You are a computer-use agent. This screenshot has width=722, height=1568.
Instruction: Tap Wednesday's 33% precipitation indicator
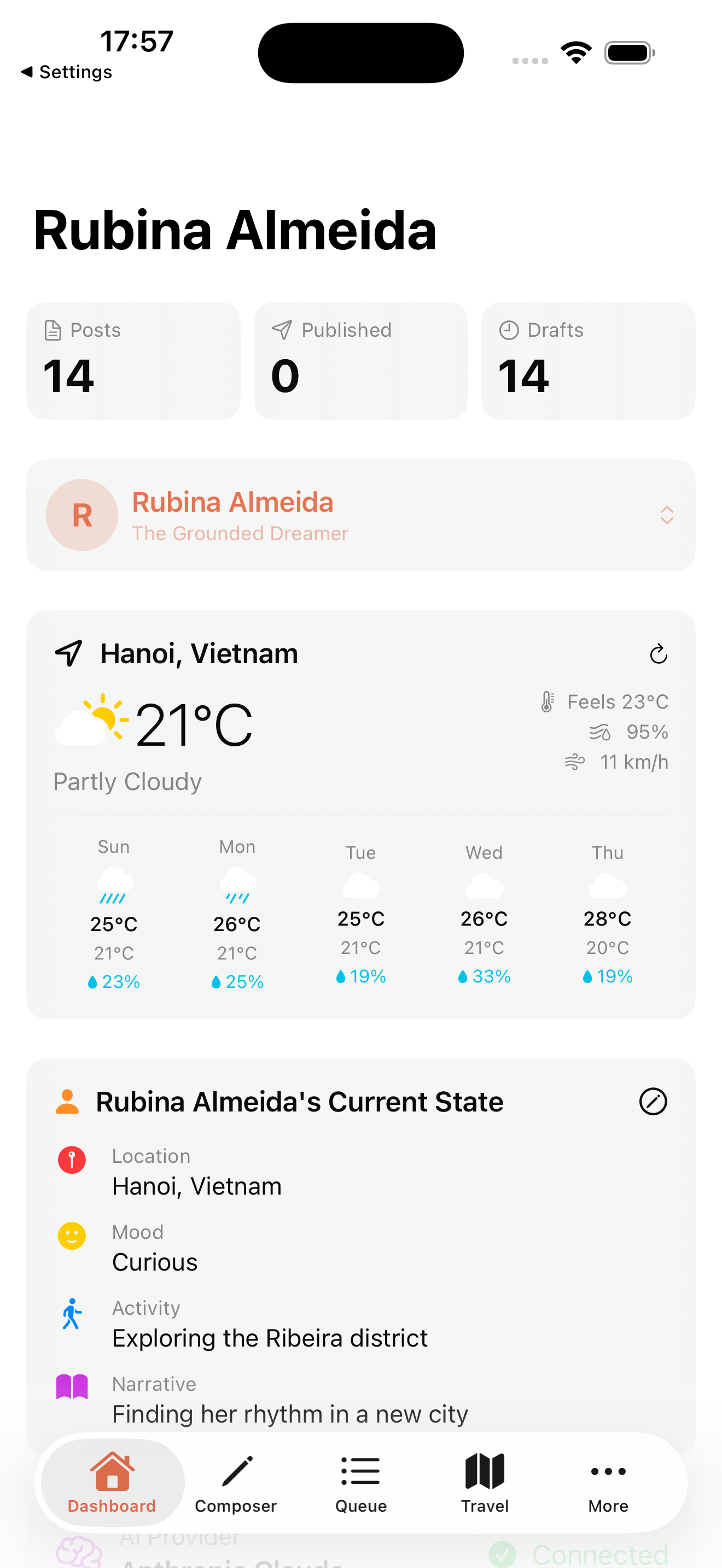pyautogui.click(x=484, y=976)
